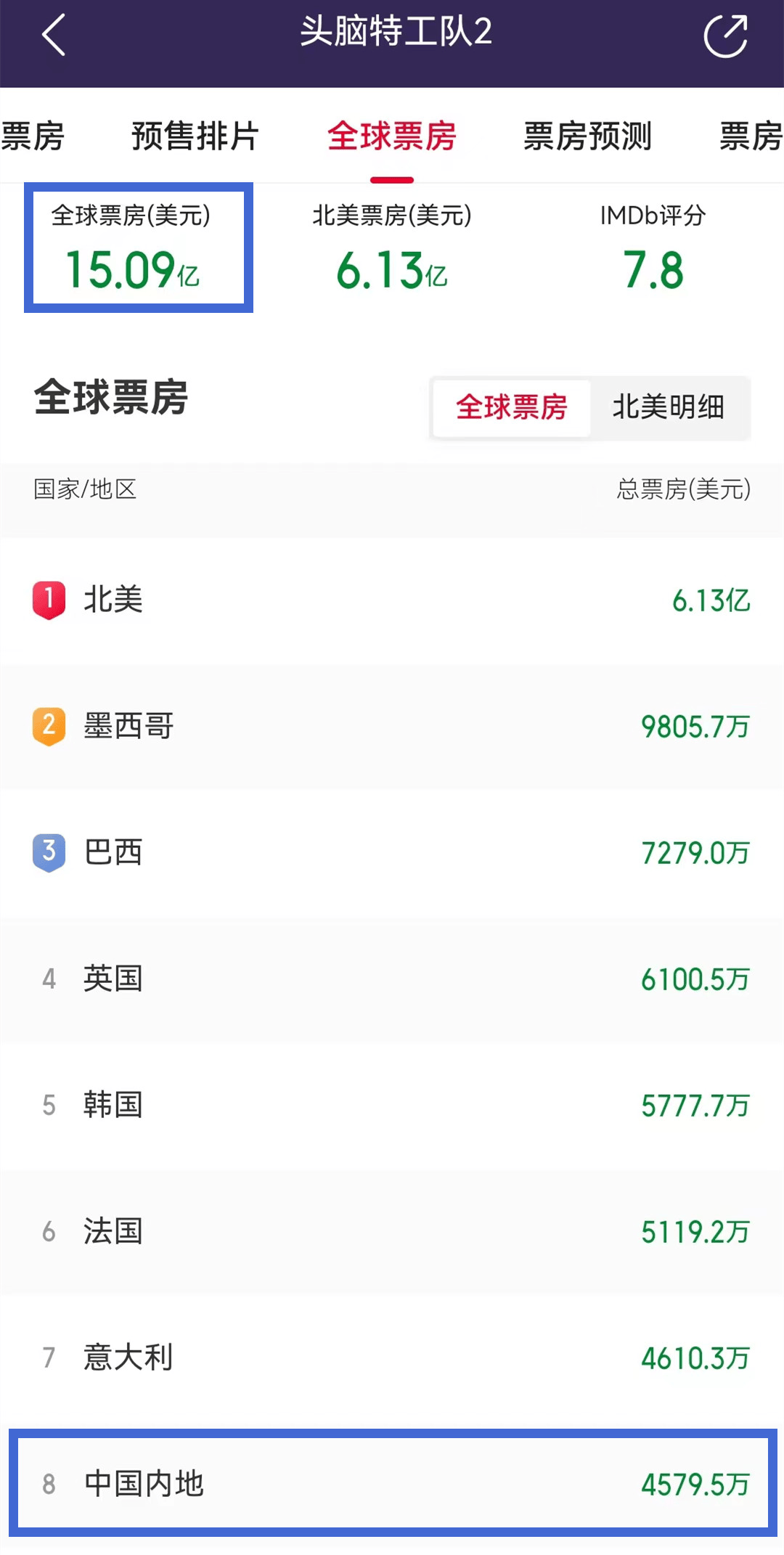Go back from 头脑特工队2 page

point(54,35)
